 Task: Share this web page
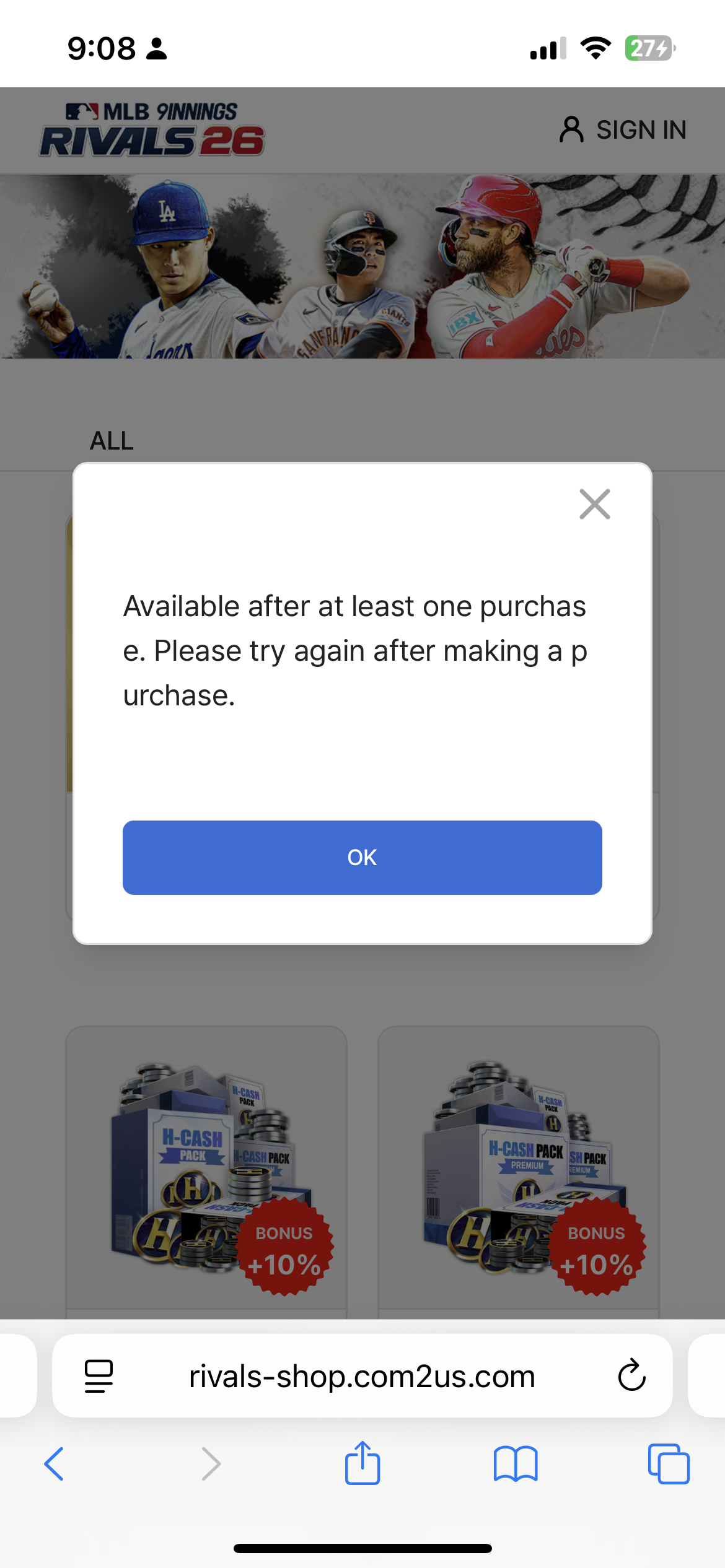pos(362,1463)
